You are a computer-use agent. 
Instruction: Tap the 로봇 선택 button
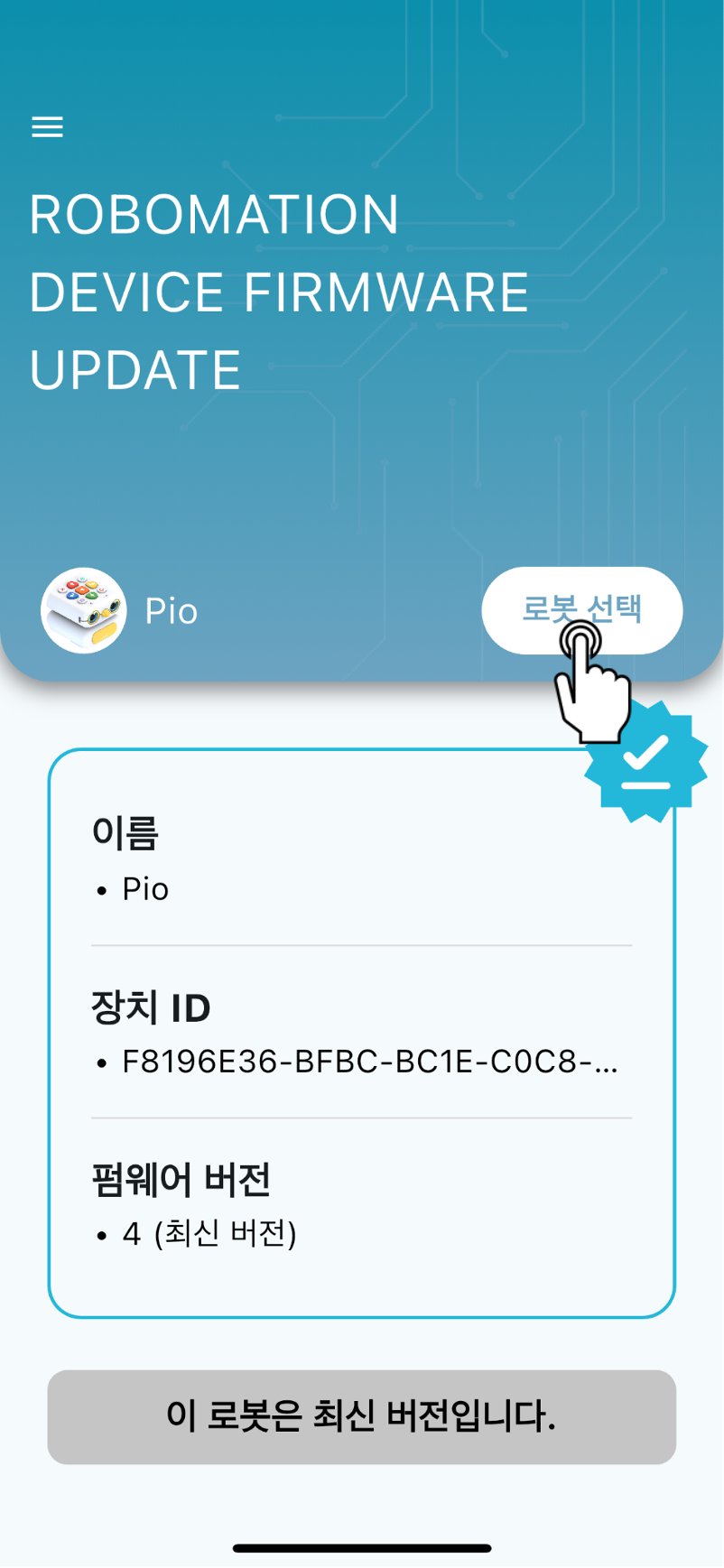coord(581,609)
